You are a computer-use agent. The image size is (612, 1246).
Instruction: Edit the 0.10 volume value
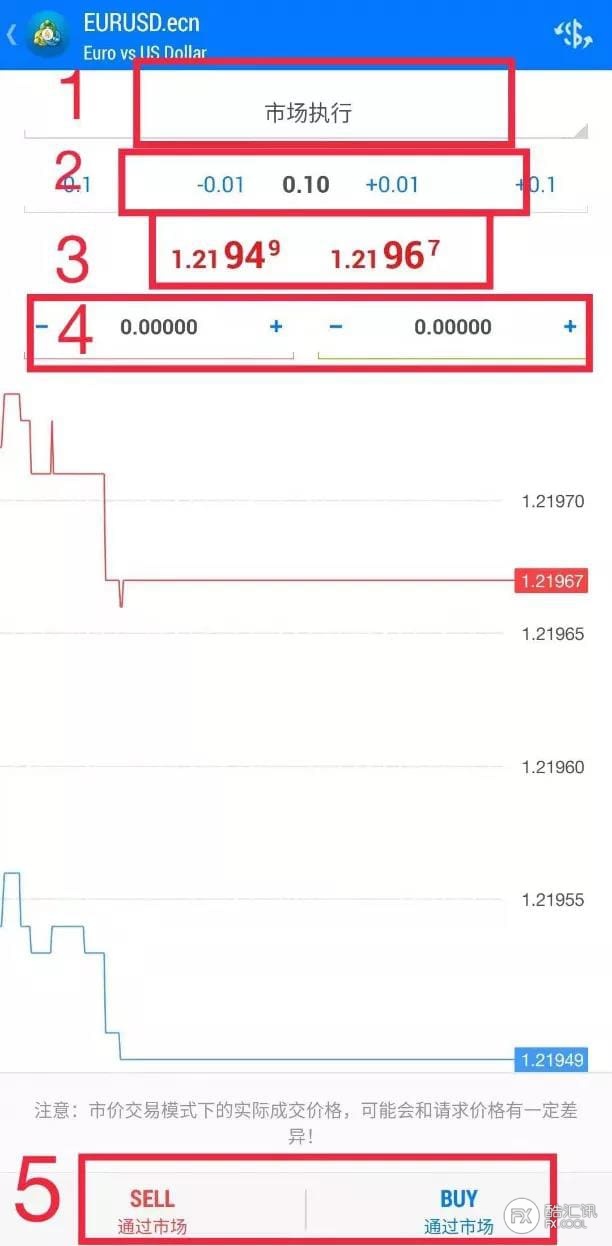(x=306, y=185)
